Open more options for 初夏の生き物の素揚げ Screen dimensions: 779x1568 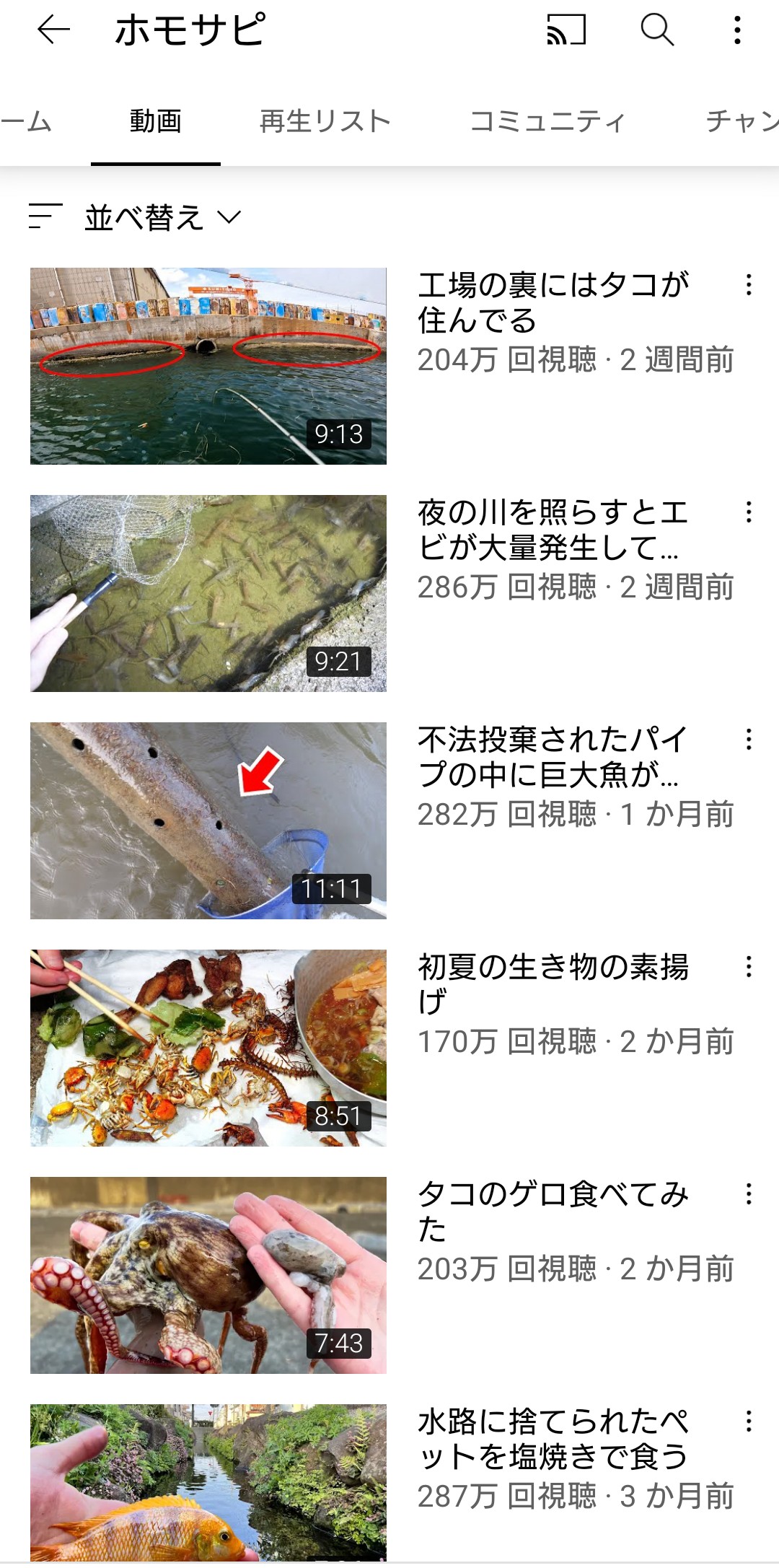click(x=749, y=967)
